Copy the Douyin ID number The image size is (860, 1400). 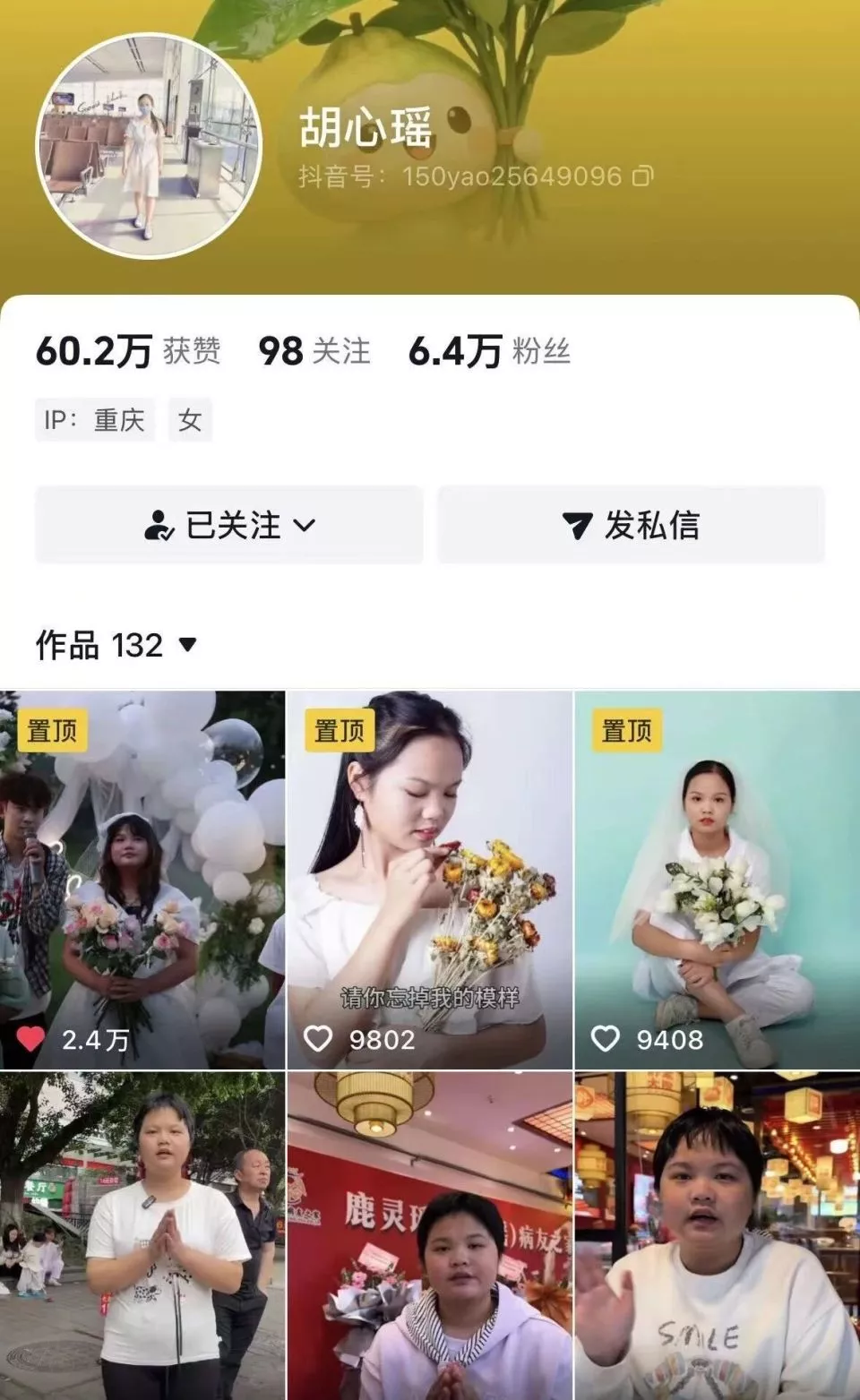[642, 176]
